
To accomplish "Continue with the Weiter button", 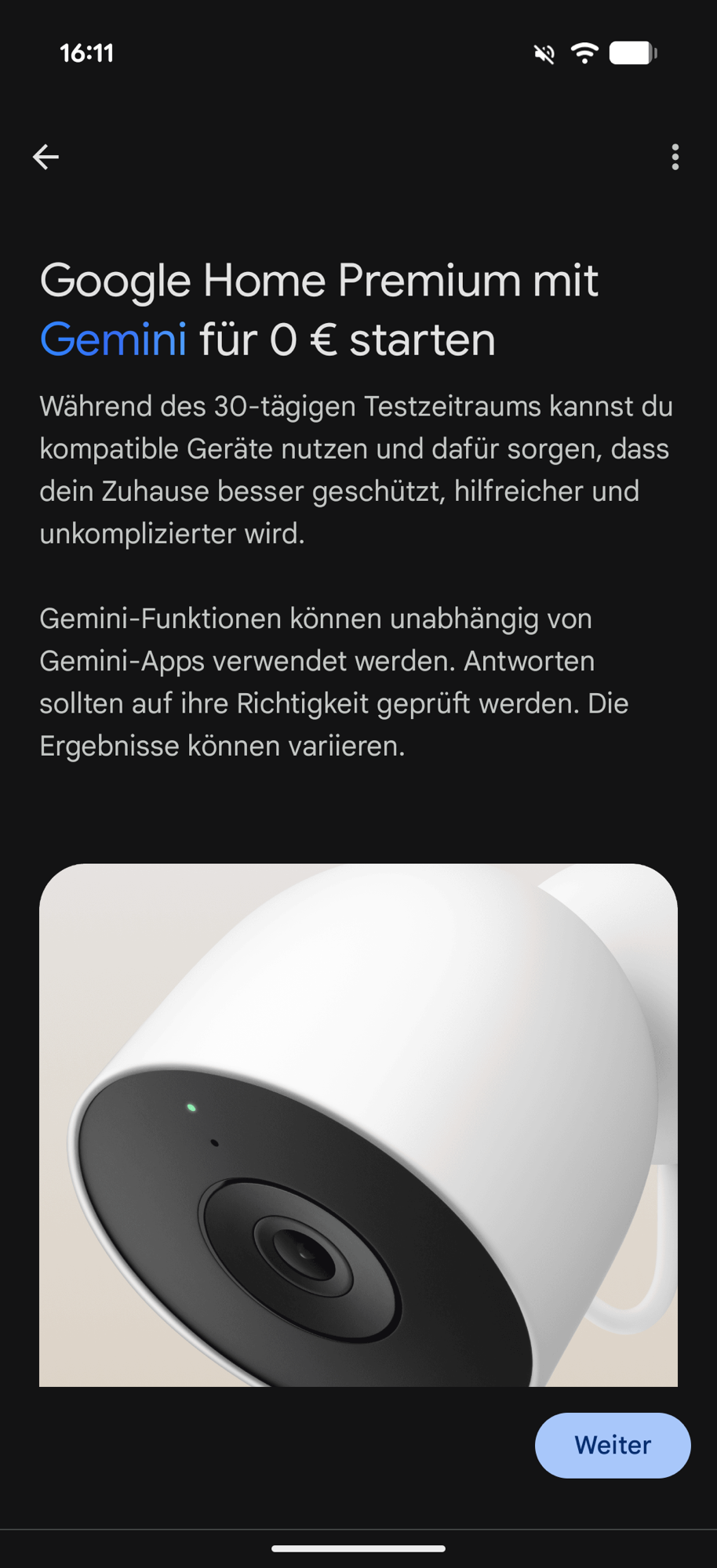I will pyautogui.click(x=612, y=1445).
